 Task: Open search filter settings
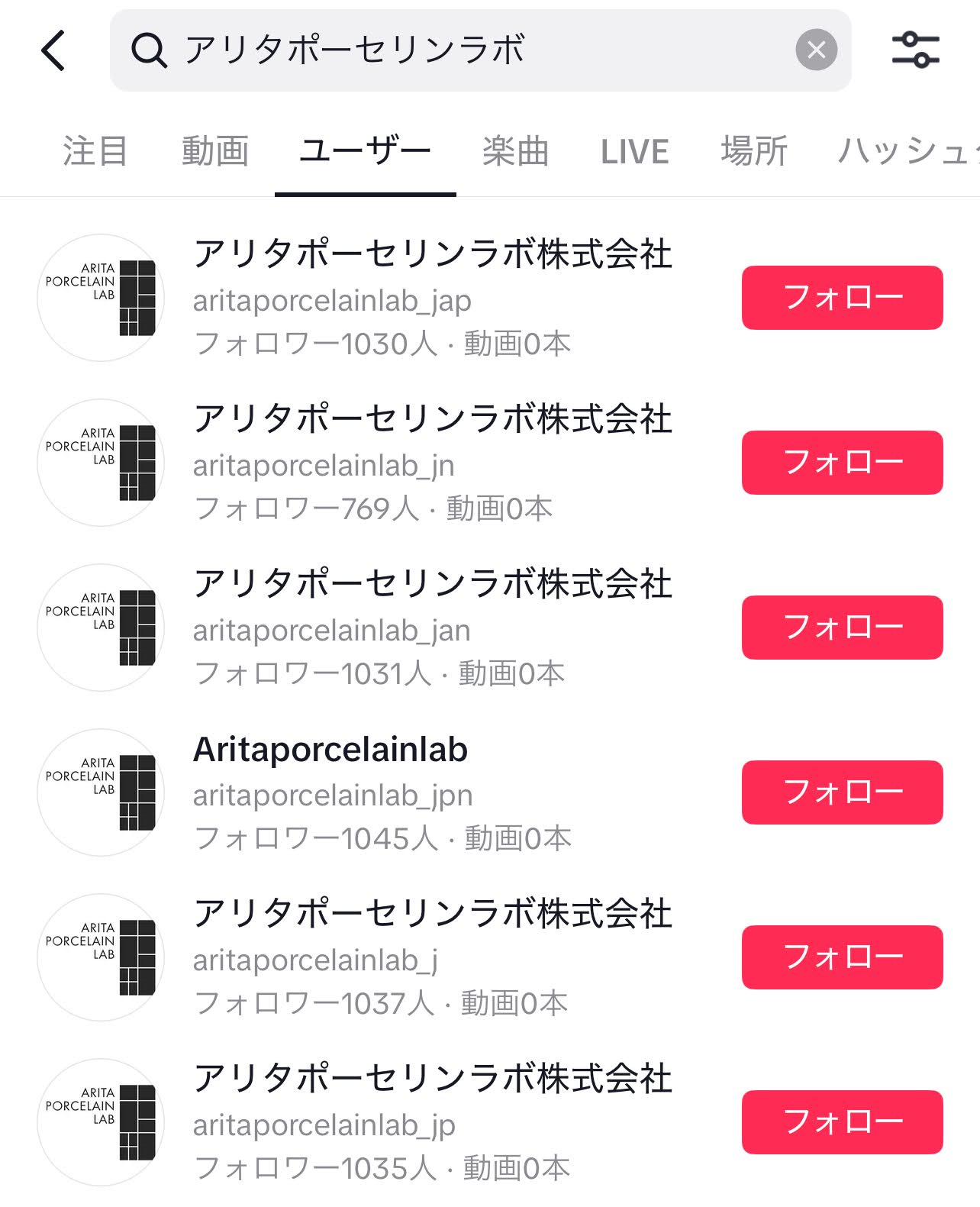coord(915,50)
